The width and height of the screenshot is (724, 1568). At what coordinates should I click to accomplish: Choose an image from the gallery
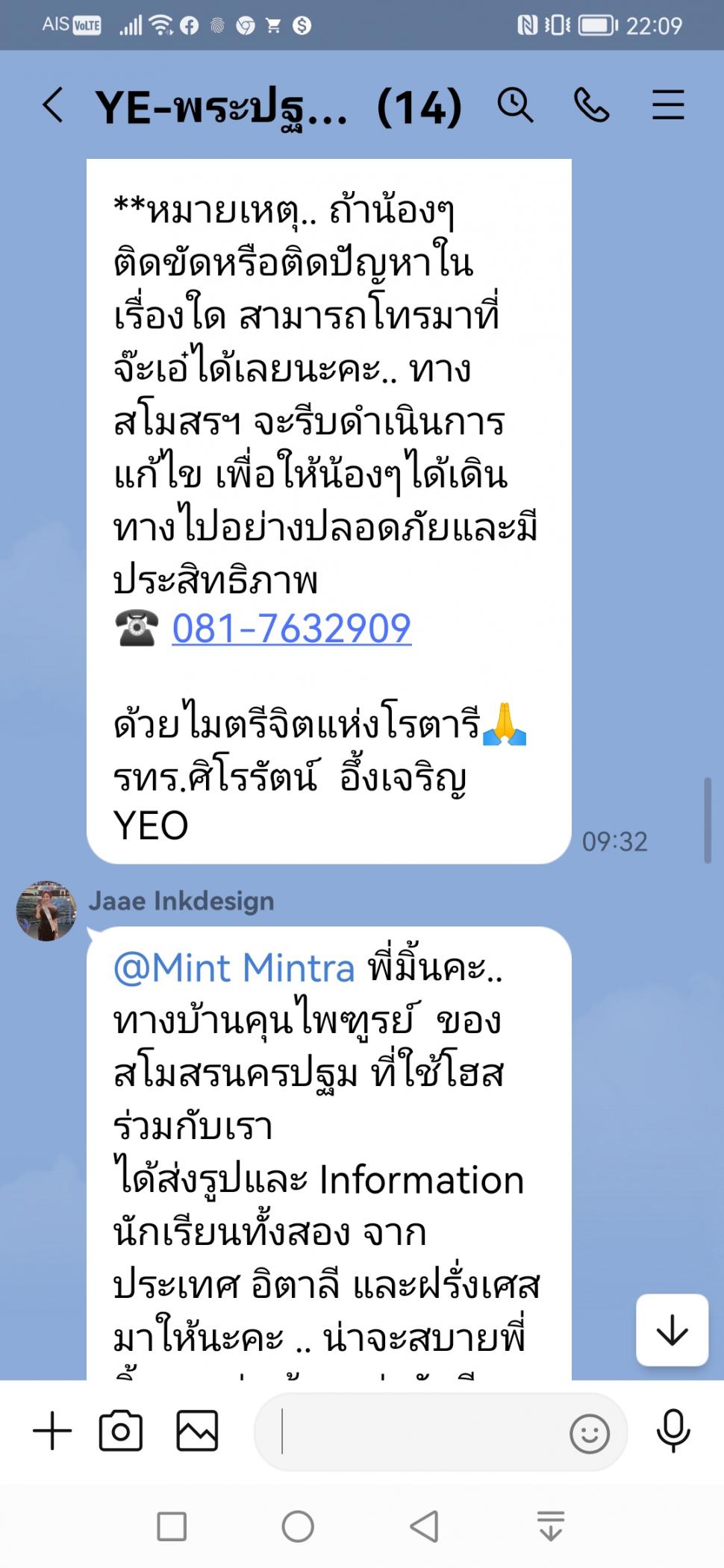coord(197,1431)
